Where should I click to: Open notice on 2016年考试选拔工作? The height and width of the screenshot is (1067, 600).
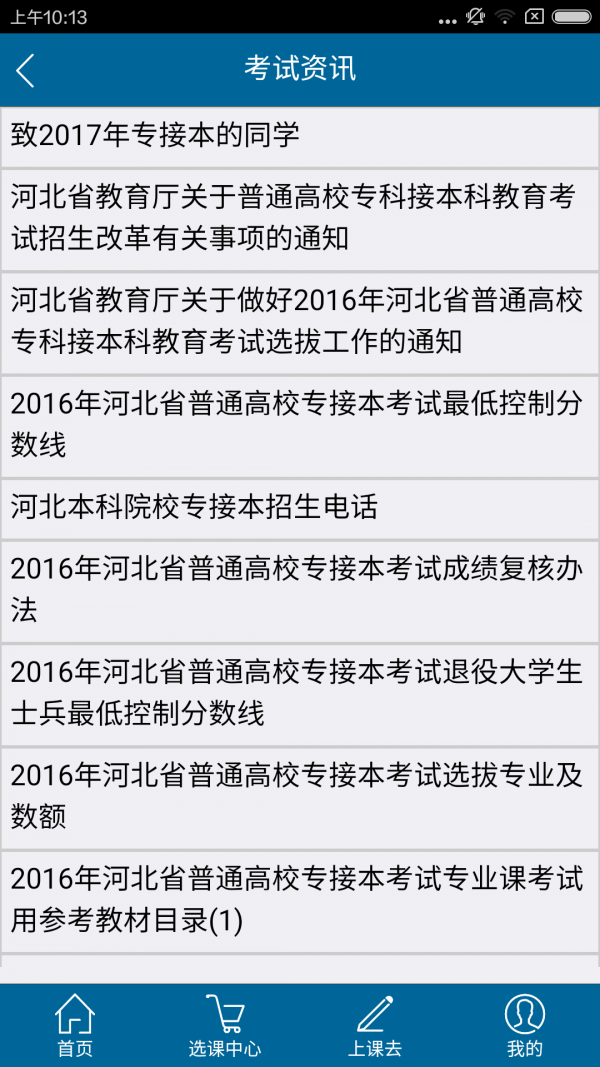pos(300,322)
